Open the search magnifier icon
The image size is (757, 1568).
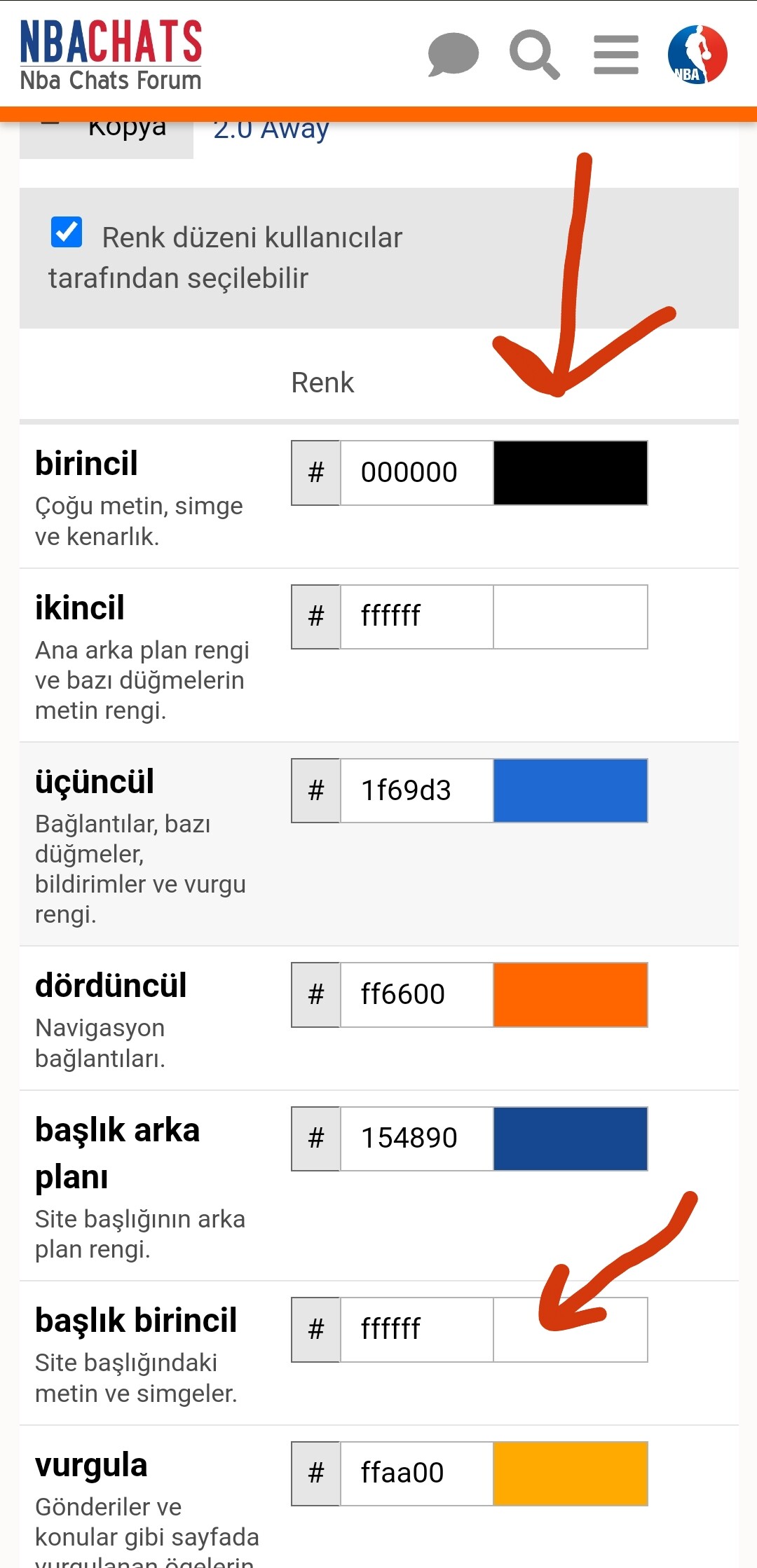[x=534, y=55]
